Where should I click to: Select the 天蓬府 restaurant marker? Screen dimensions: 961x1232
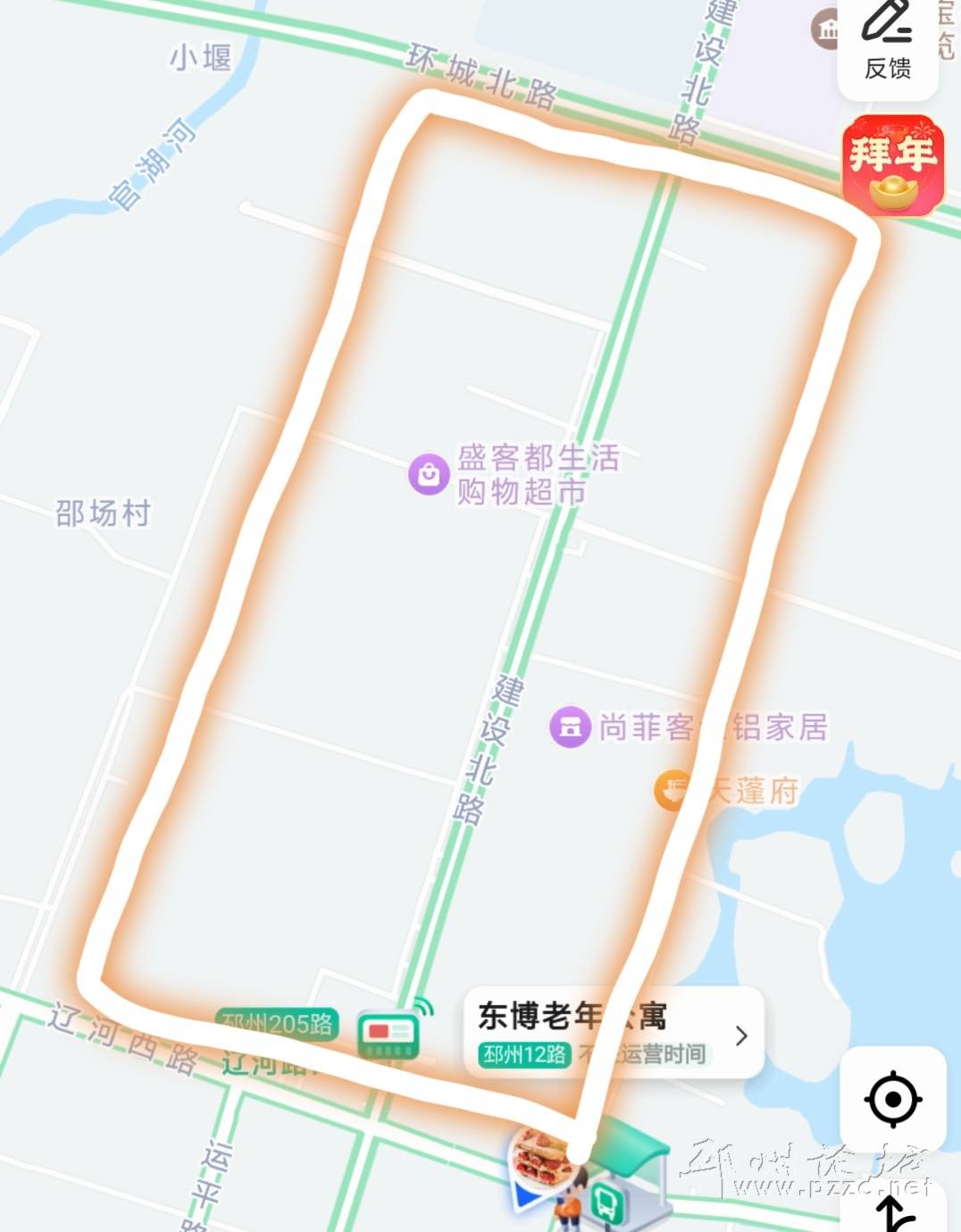[672, 790]
